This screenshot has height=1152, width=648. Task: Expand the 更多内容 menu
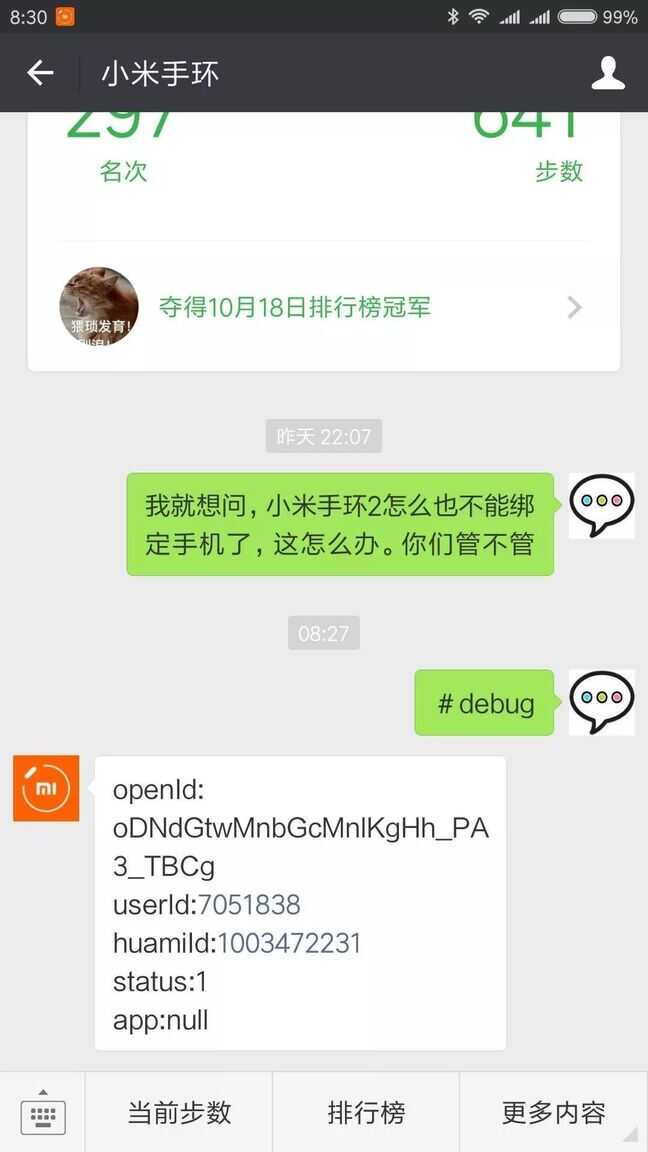(x=553, y=1112)
